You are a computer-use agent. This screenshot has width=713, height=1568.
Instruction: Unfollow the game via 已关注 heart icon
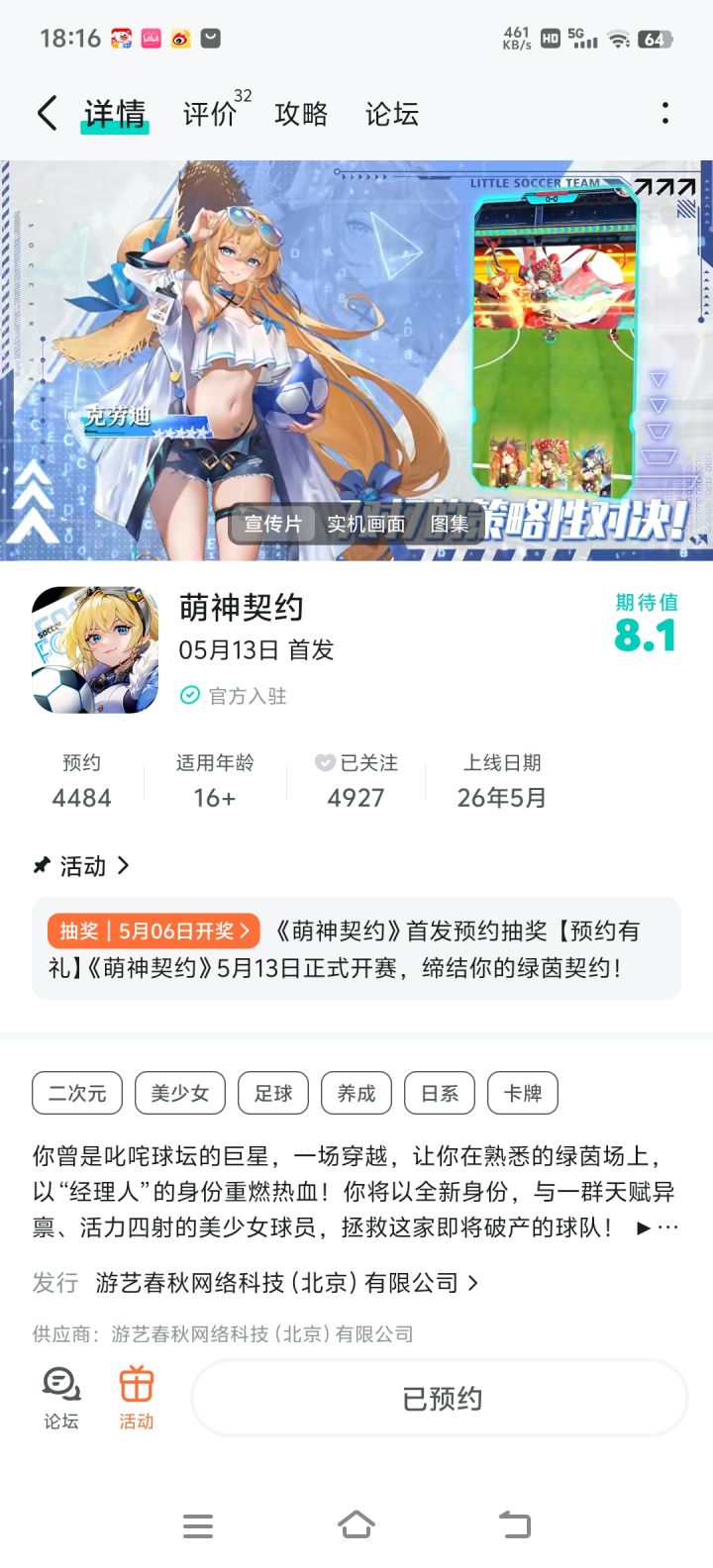click(x=325, y=762)
